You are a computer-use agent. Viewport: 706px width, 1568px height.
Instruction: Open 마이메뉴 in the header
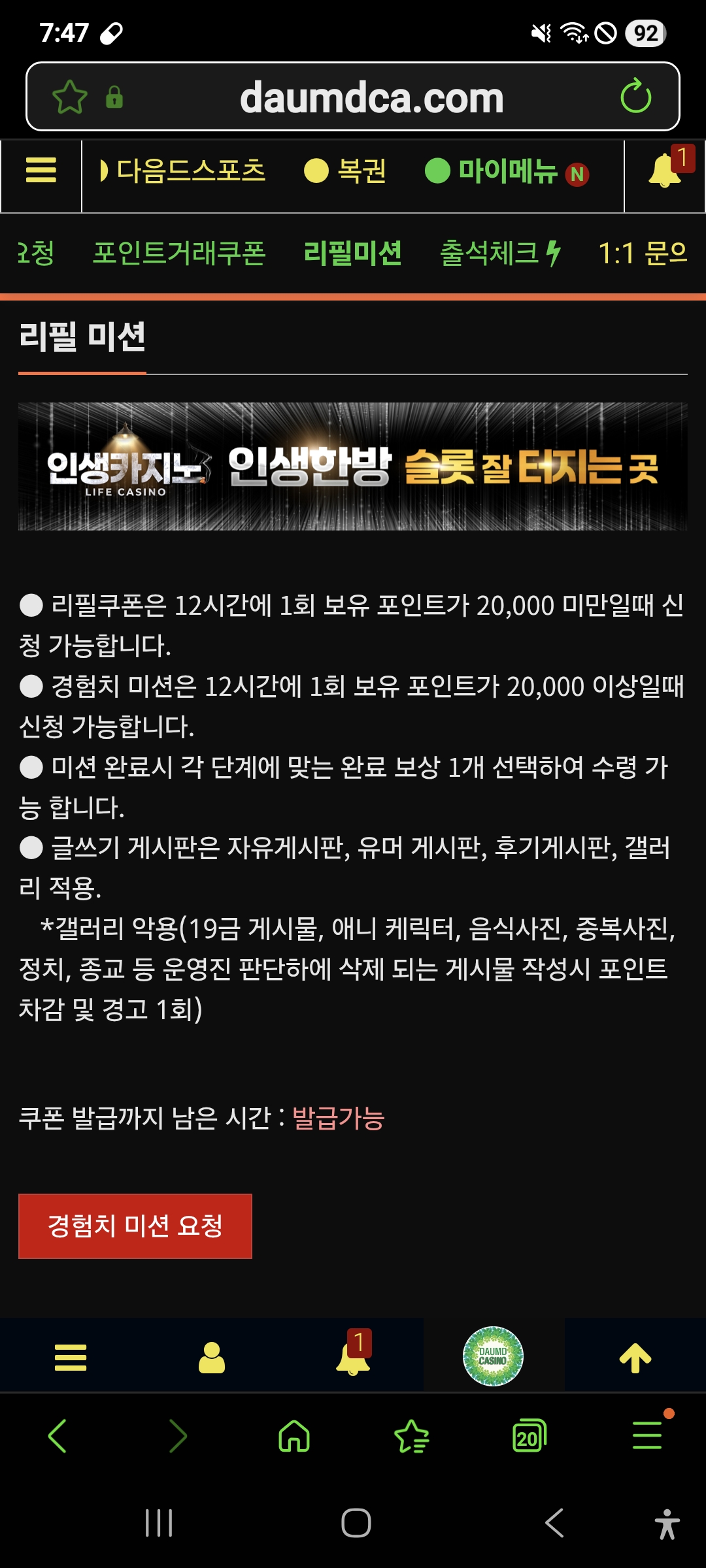click(x=507, y=172)
